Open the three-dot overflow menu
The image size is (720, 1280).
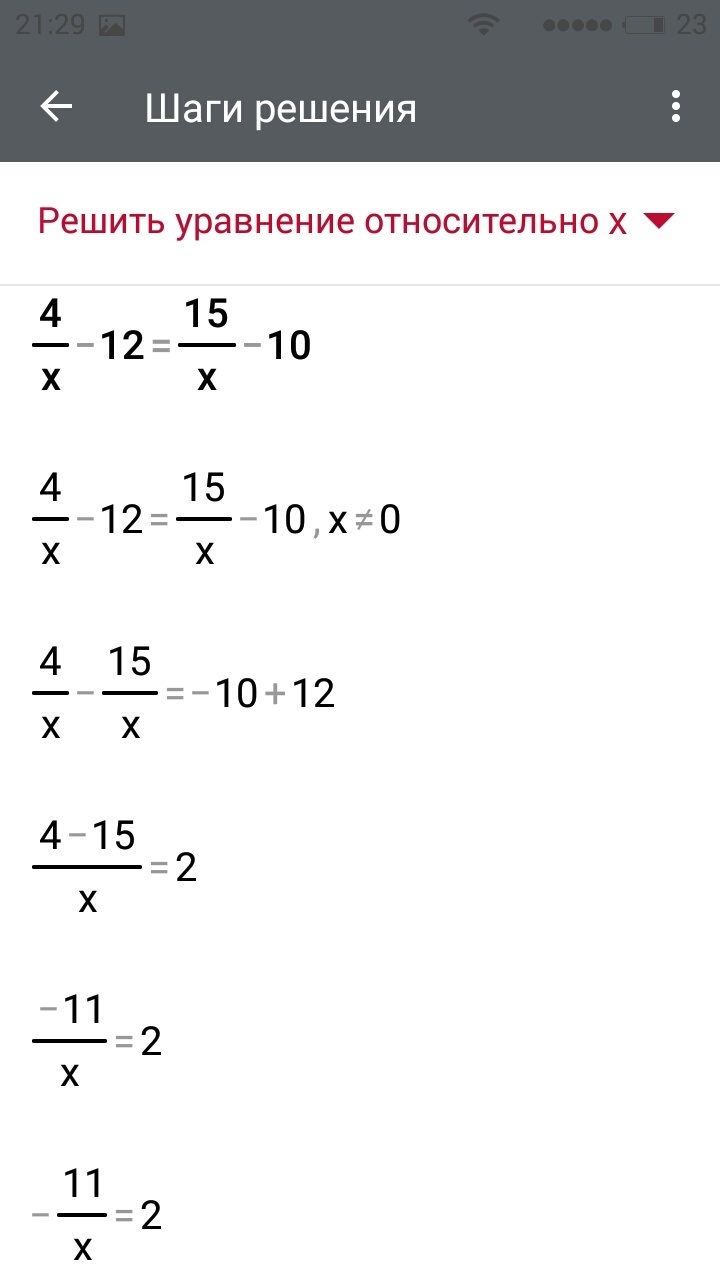point(676,107)
